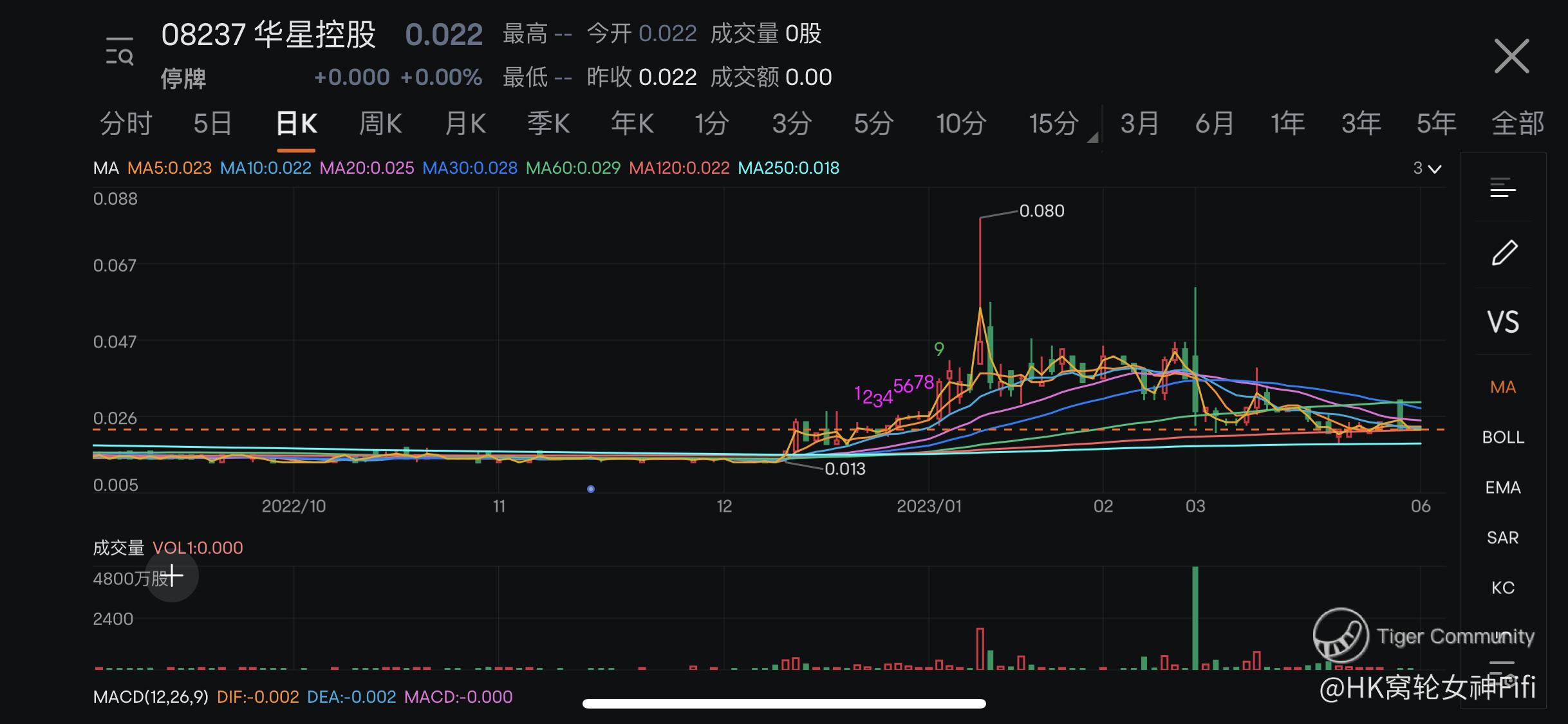This screenshot has width=1568, height=724.
Task: Select the 5日 chart period
Action: coord(212,124)
